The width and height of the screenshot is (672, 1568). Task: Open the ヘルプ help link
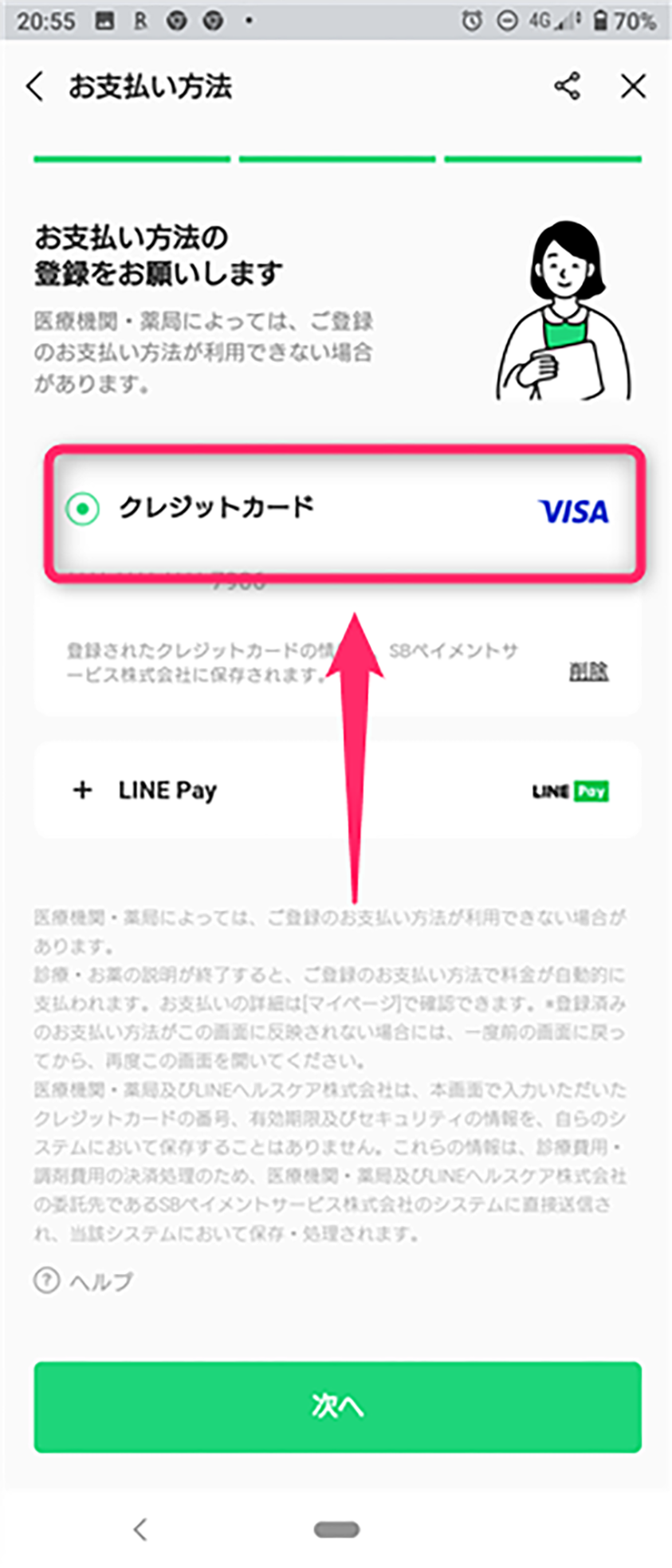84,1281
